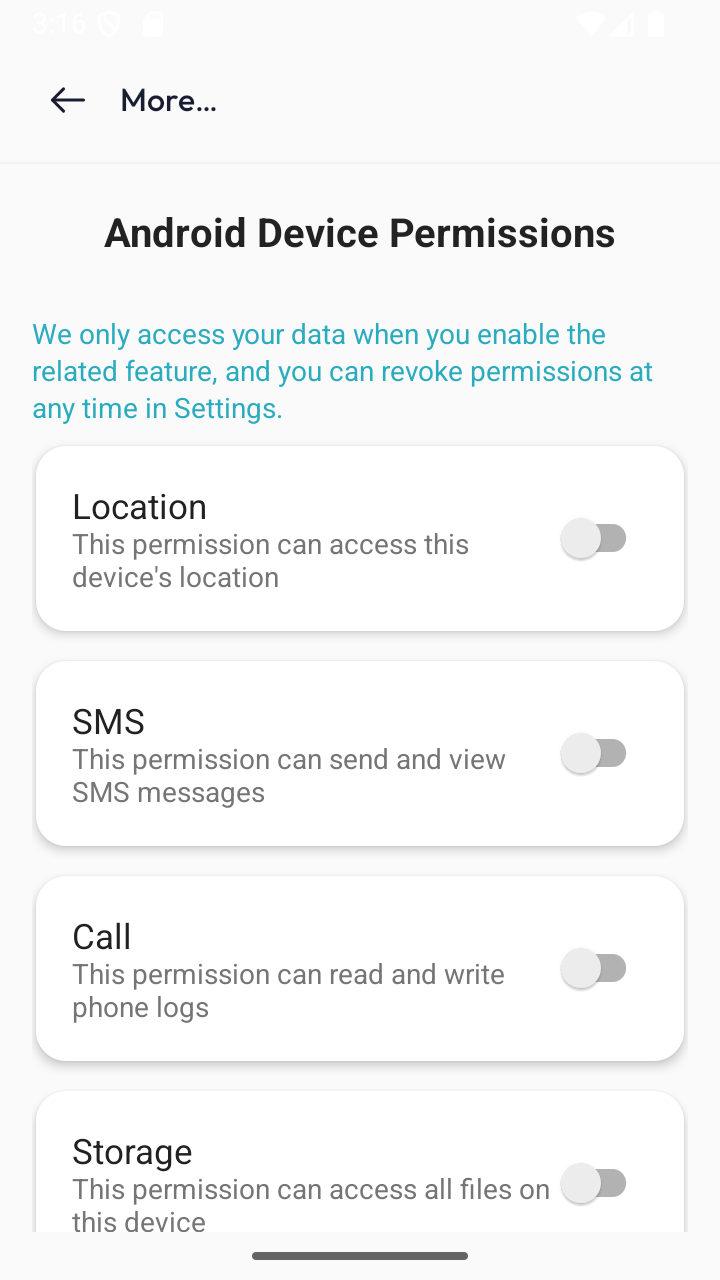
Task: Switch on the Storage permission
Action: click(x=594, y=1183)
